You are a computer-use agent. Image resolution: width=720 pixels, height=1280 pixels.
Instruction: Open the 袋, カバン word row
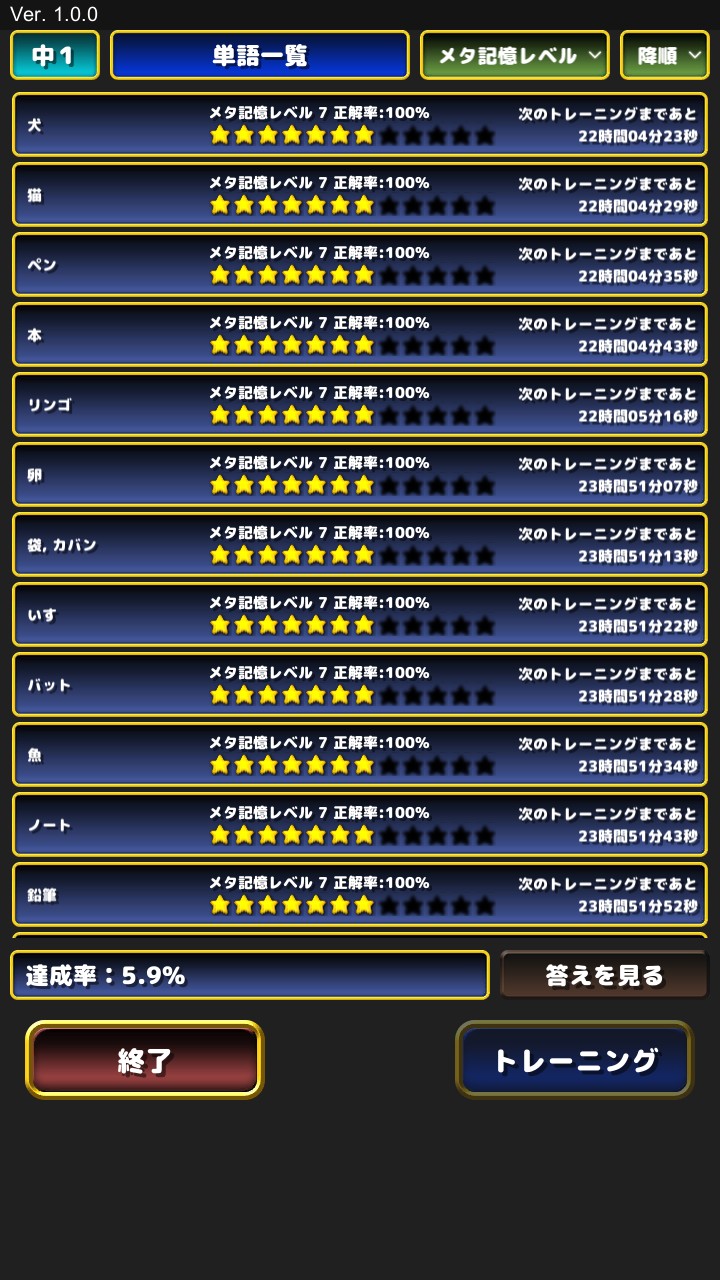360,545
